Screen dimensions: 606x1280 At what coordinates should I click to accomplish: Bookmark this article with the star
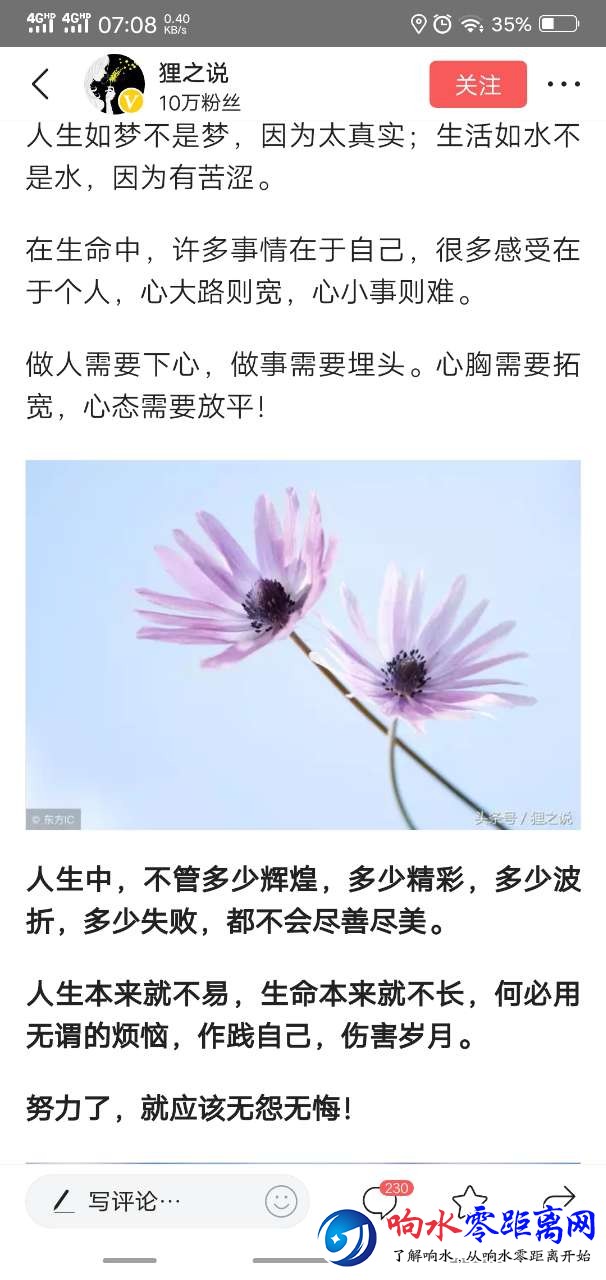(469, 1197)
